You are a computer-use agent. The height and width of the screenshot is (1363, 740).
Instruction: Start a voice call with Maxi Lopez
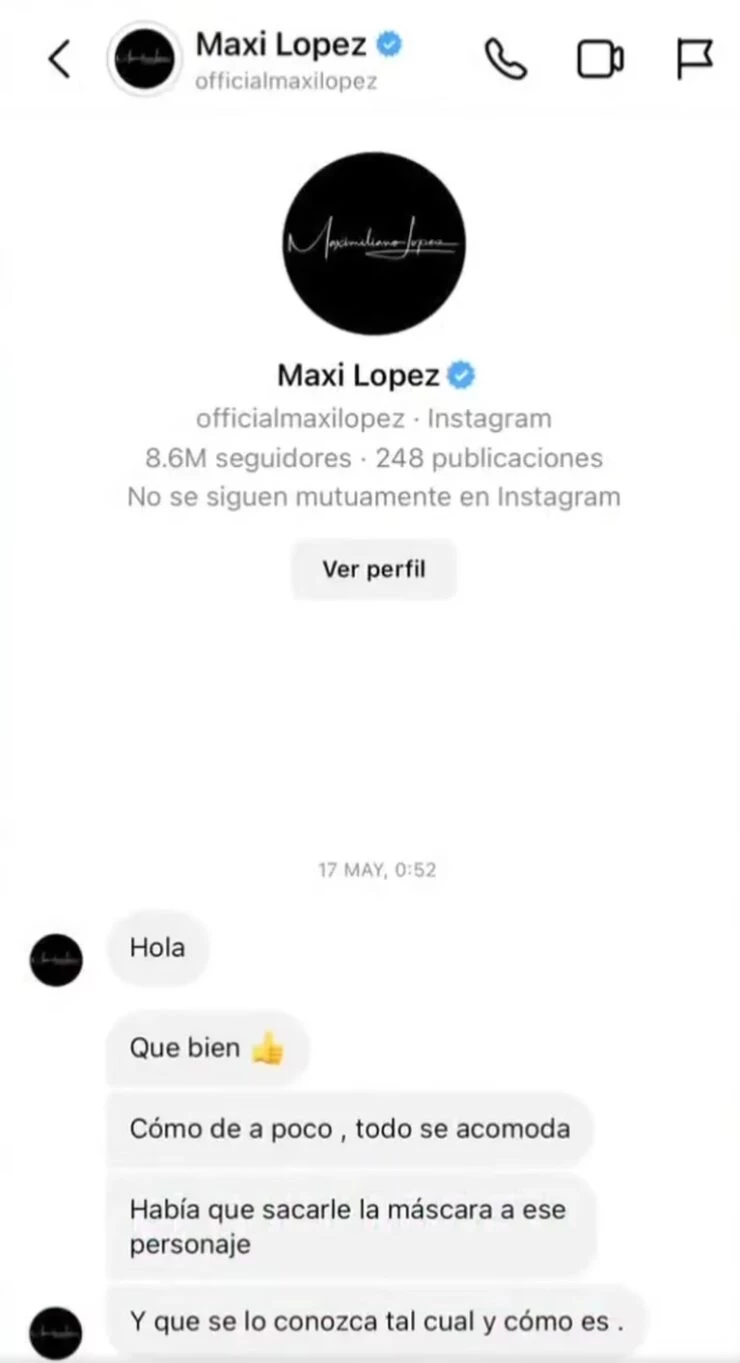[x=505, y=60]
